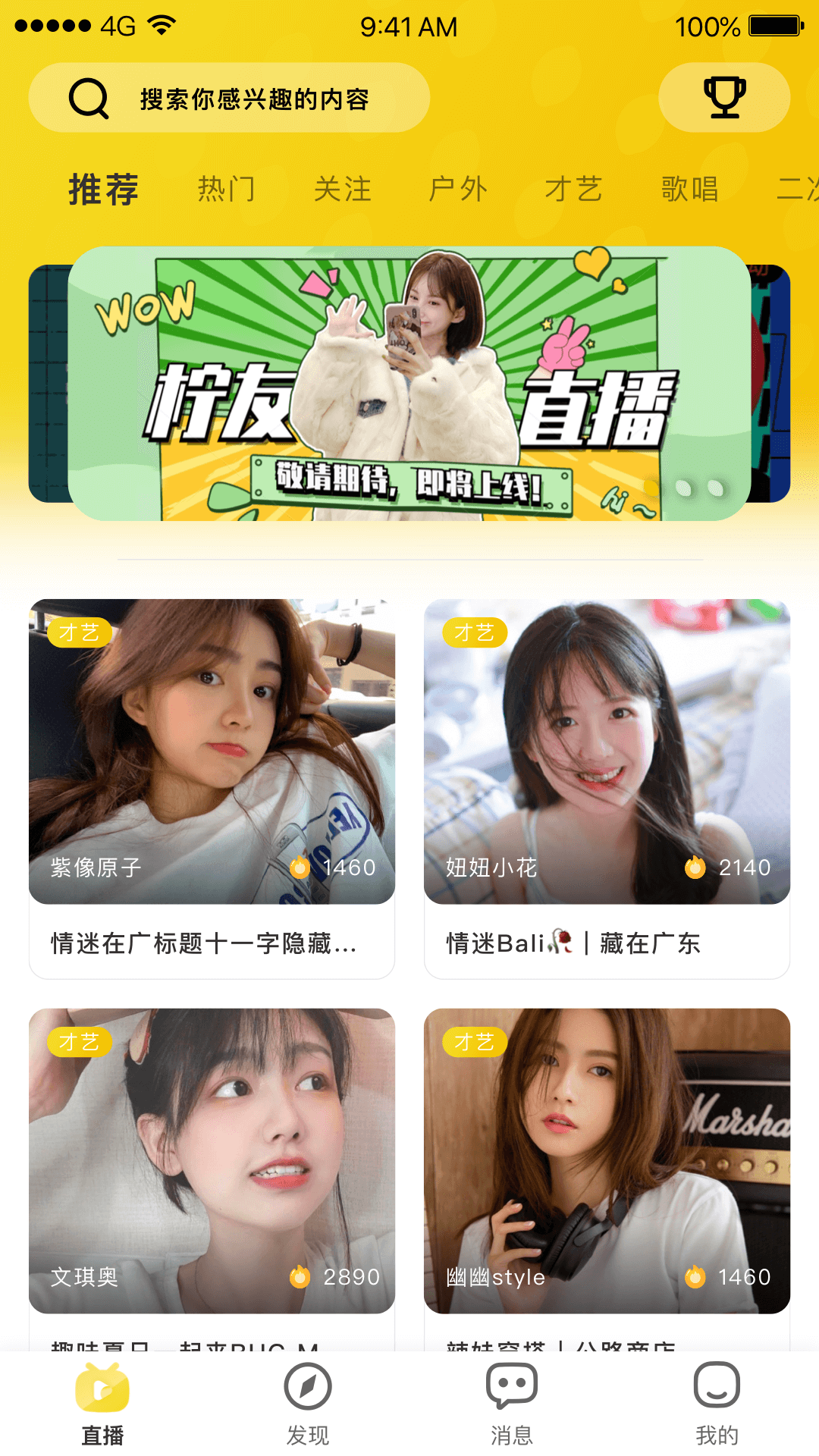Switch to the 关注 tab
The height and width of the screenshot is (1456, 819).
pyautogui.click(x=343, y=189)
